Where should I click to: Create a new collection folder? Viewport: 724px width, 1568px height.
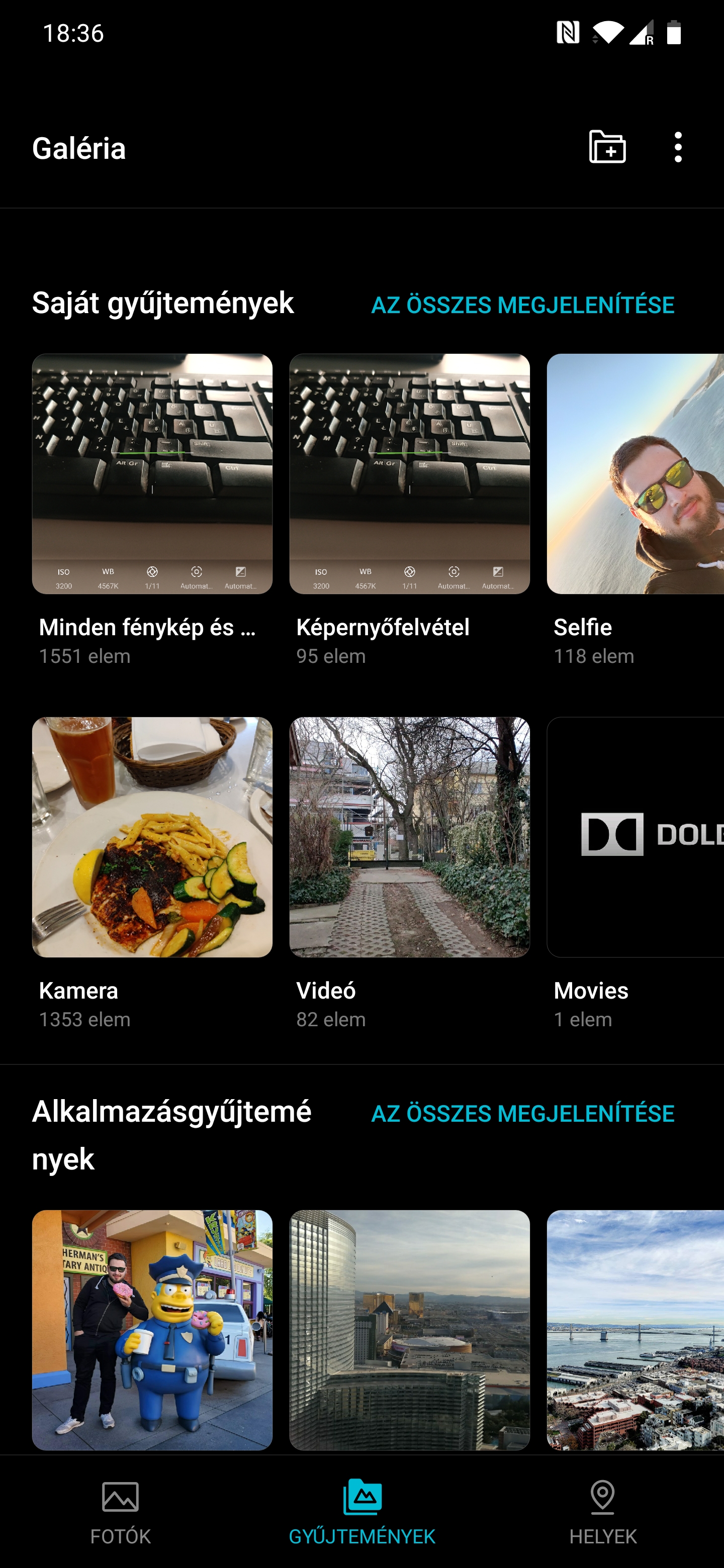607,147
